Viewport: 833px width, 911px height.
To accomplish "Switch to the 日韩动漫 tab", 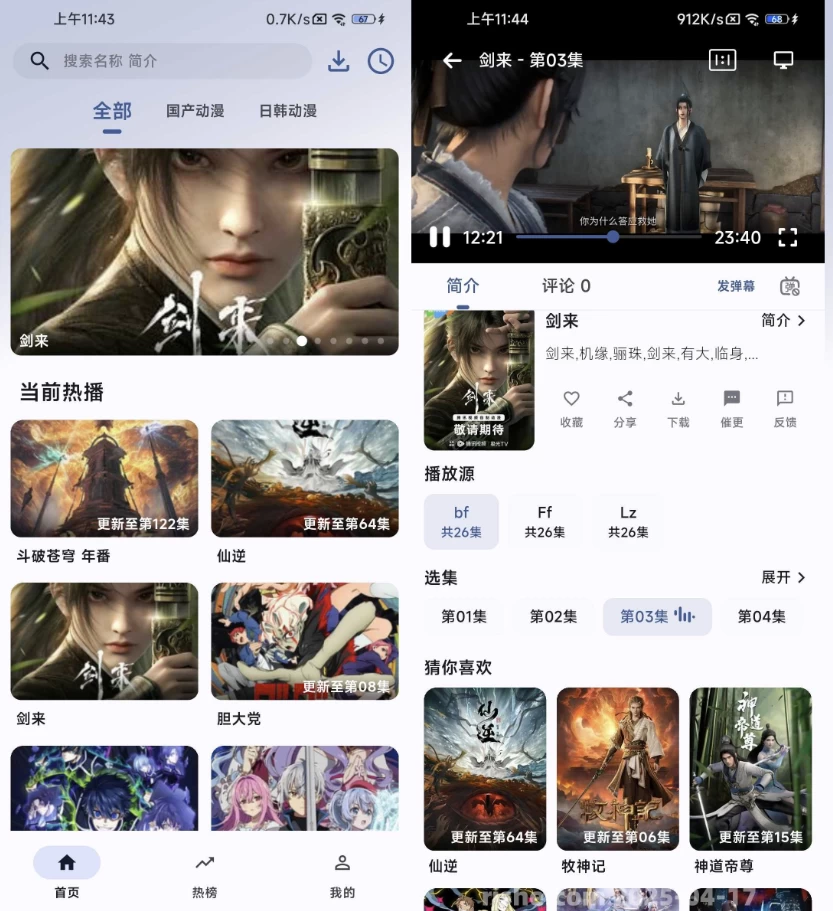I will coord(288,111).
